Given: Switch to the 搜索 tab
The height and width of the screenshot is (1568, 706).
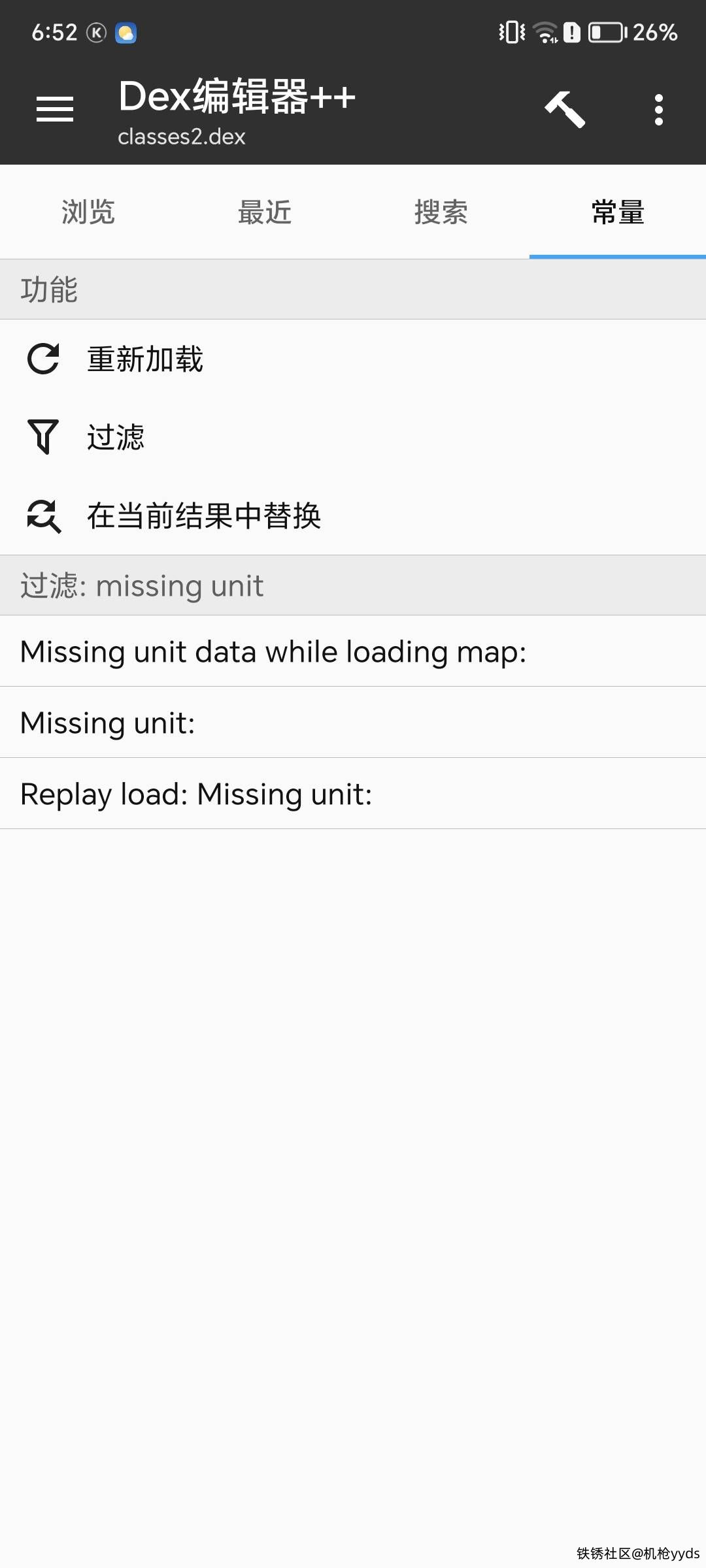Looking at the screenshot, I should (x=441, y=212).
